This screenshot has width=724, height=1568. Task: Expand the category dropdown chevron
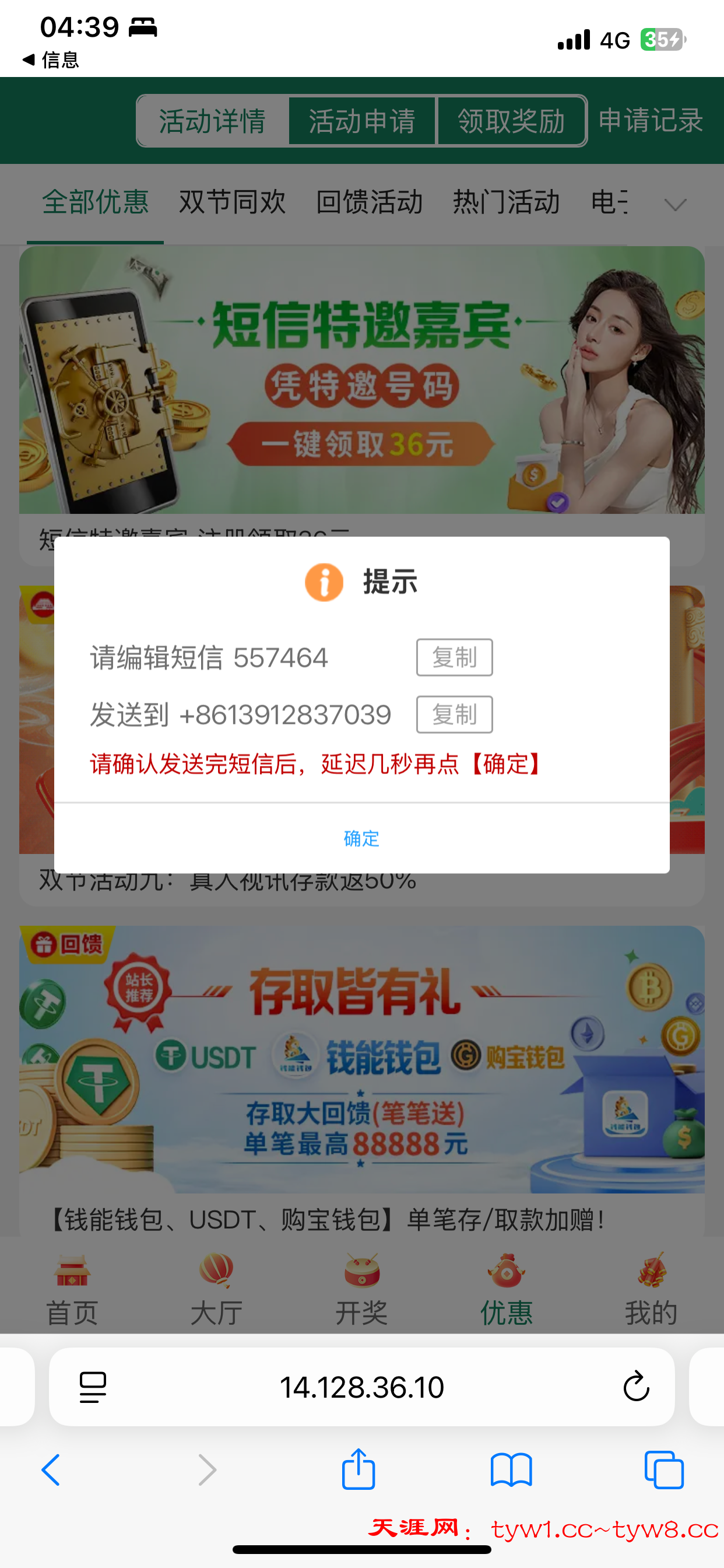676,205
